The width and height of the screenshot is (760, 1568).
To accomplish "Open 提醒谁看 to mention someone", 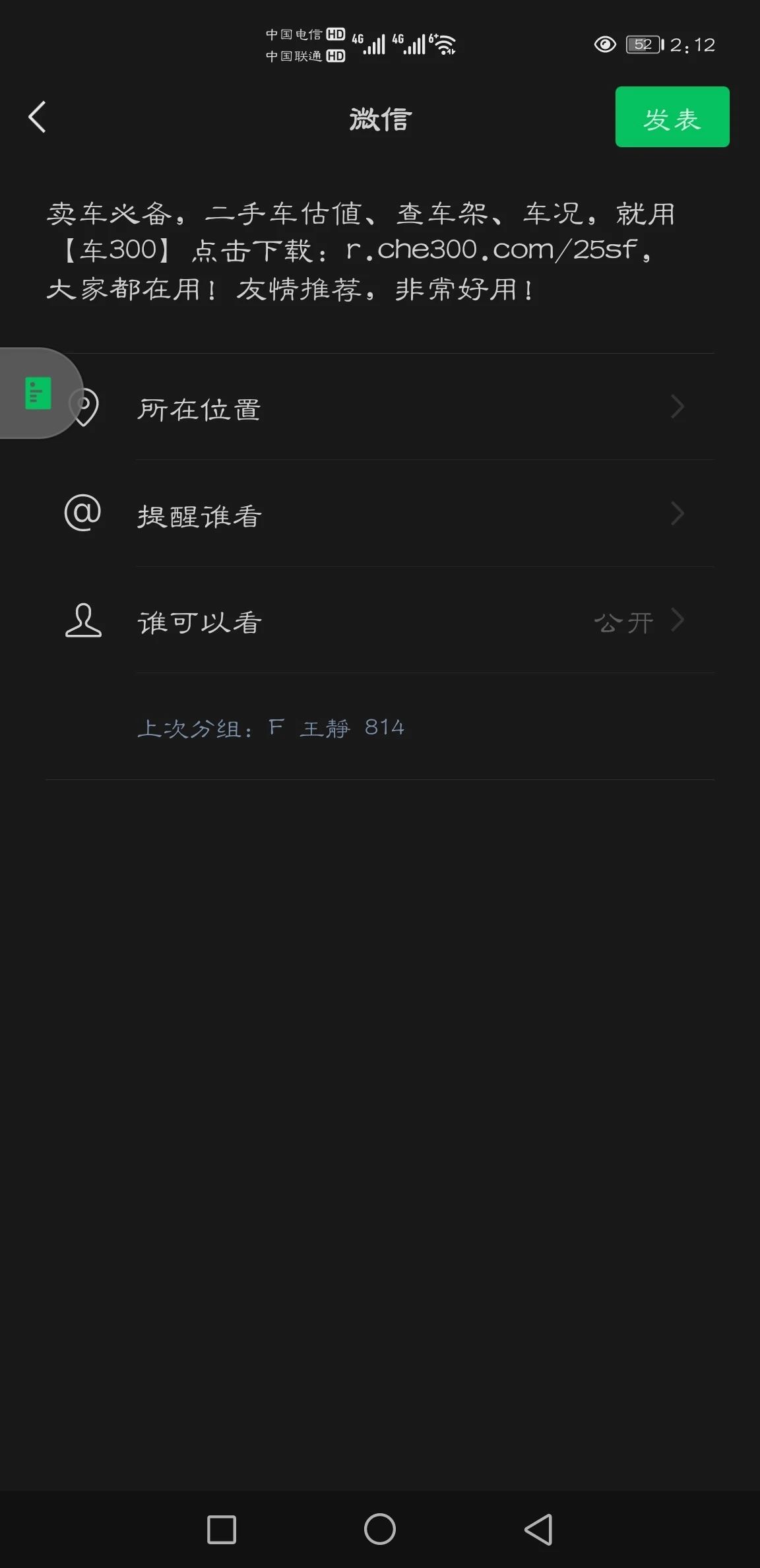I will (380, 513).
